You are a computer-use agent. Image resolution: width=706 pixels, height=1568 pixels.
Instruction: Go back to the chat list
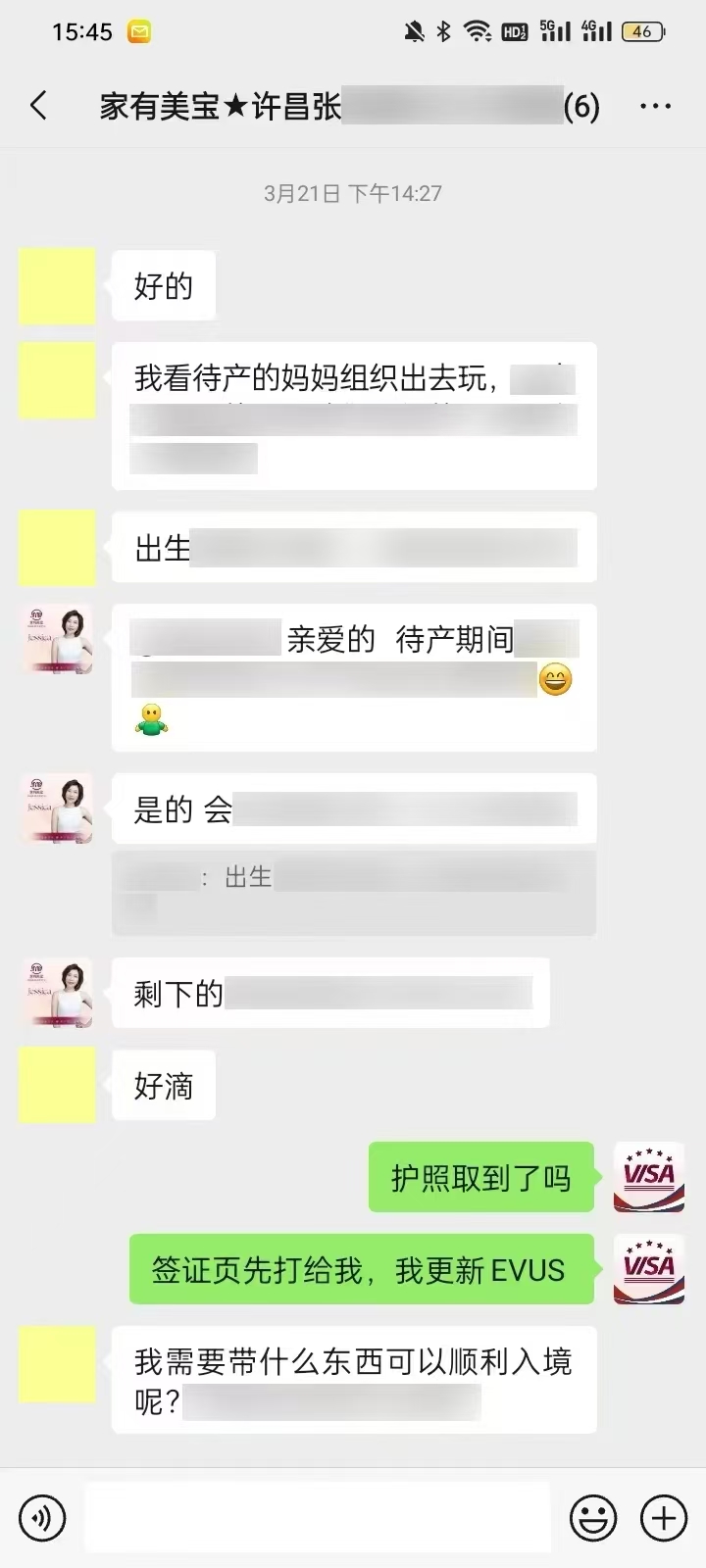pos(39,106)
